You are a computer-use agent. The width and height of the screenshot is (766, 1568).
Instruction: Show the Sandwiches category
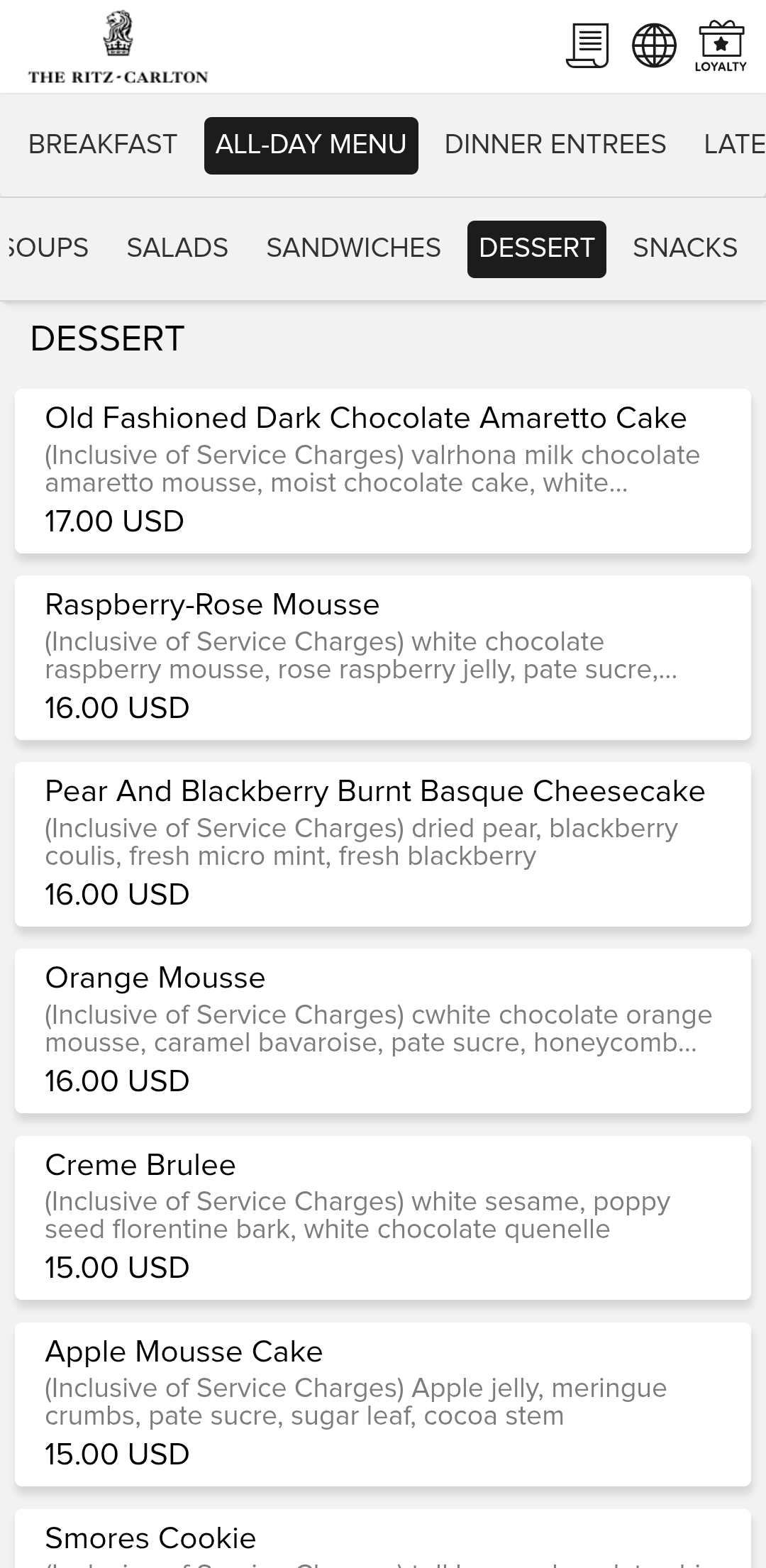point(353,248)
